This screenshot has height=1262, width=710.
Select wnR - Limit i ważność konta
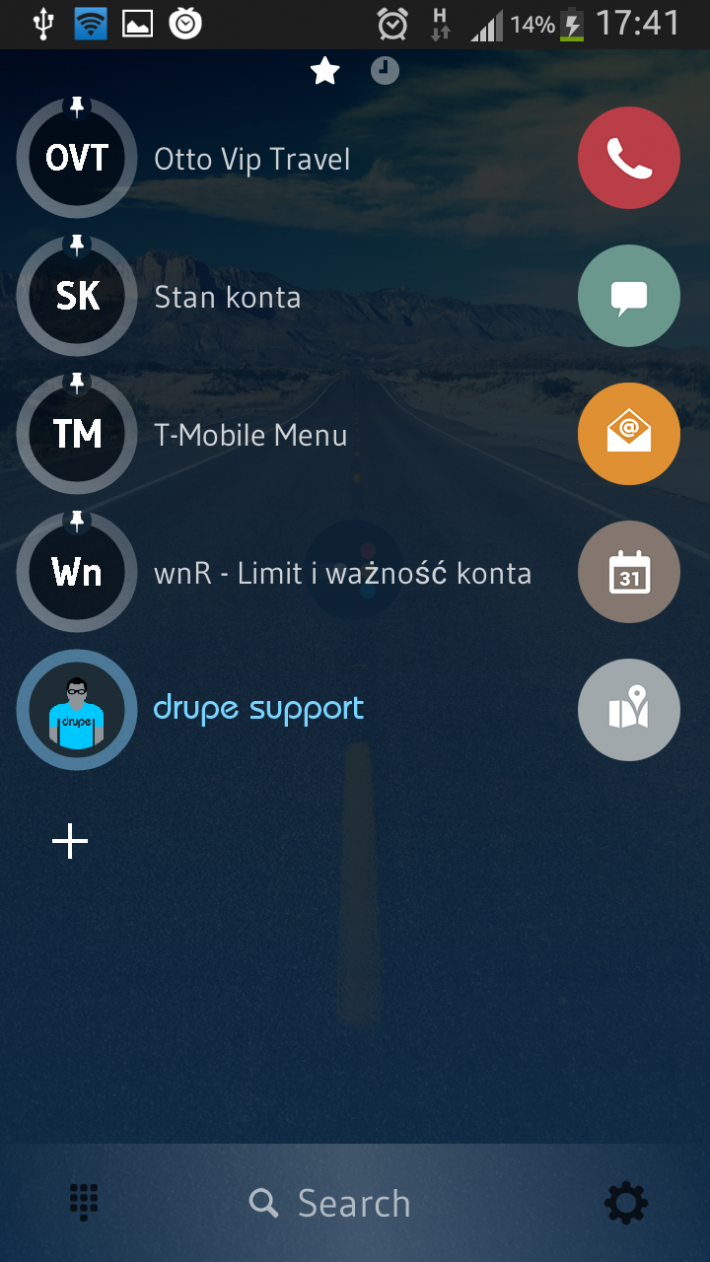point(77,573)
